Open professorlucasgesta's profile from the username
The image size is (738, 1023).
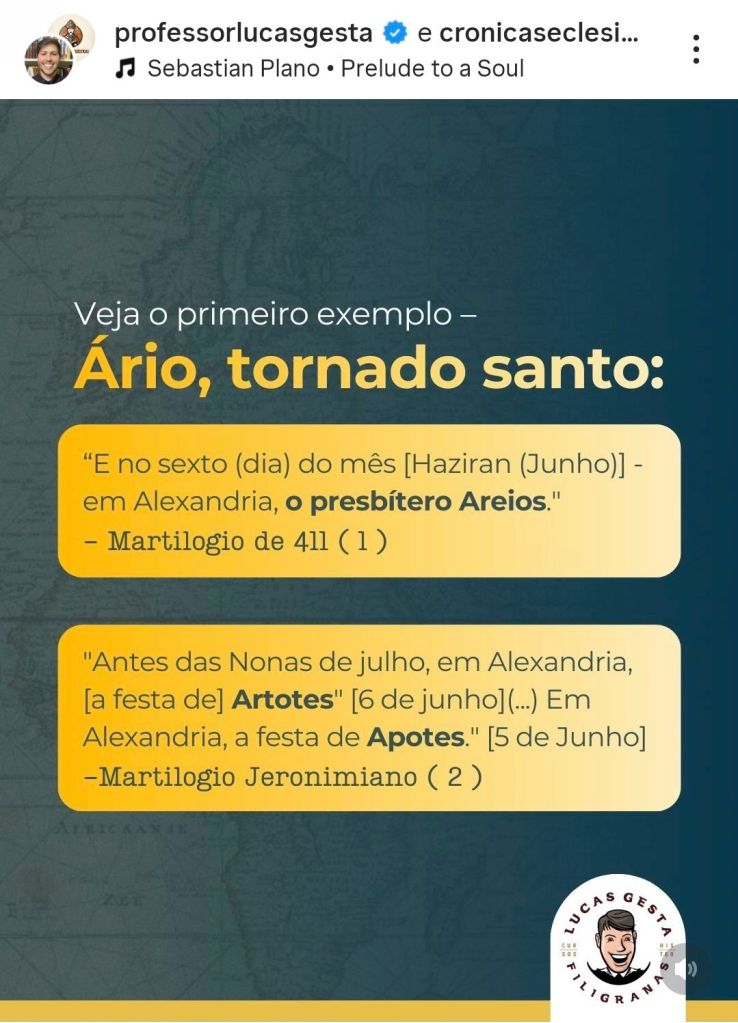tap(243, 32)
